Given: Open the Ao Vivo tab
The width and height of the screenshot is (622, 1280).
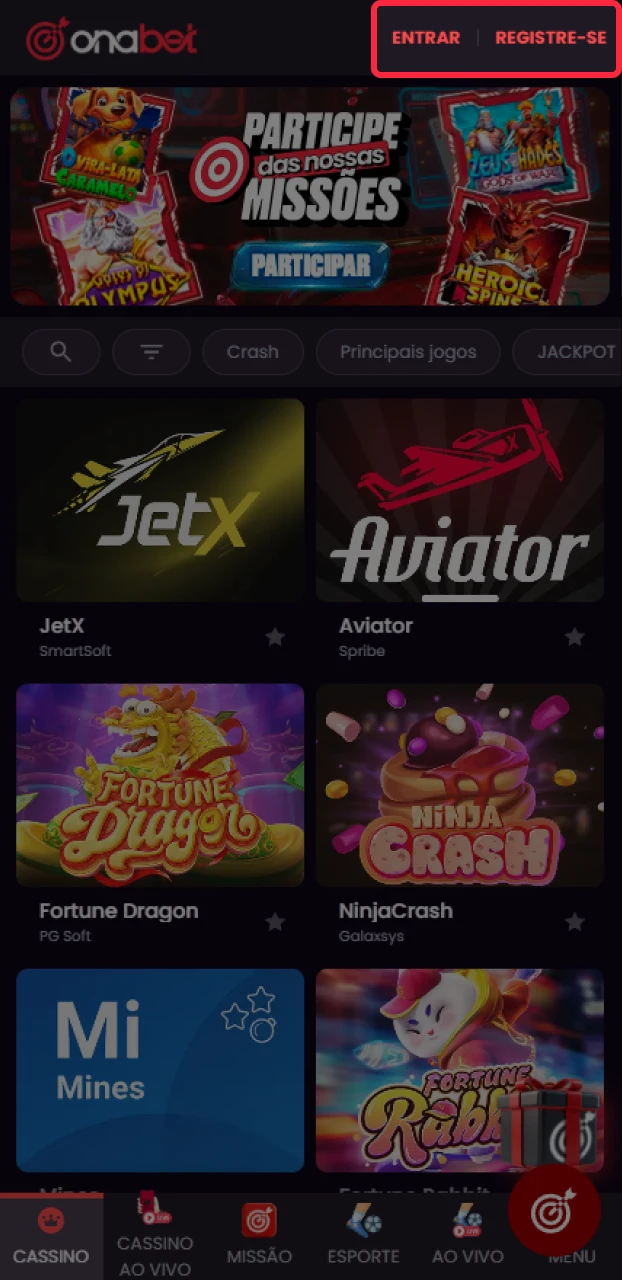Looking at the screenshot, I should pos(467,1236).
